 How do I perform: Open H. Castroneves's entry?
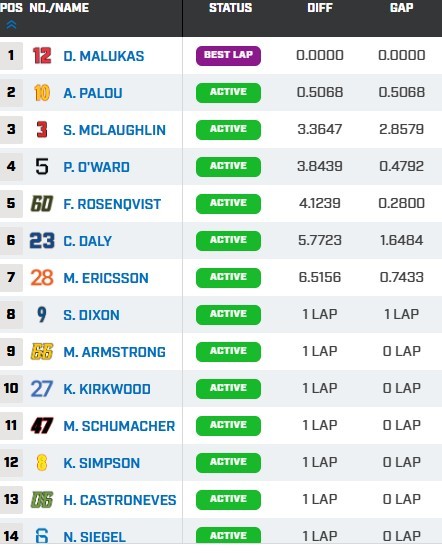tap(120, 500)
